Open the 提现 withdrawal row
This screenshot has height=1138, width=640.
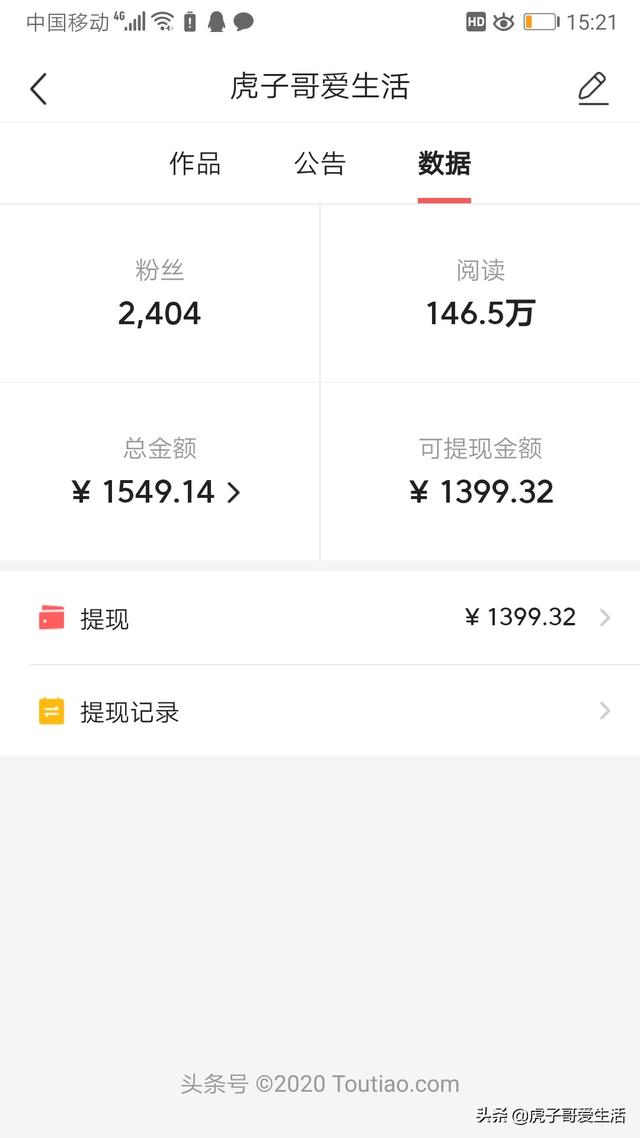pyautogui.click(x=320, y=618)
